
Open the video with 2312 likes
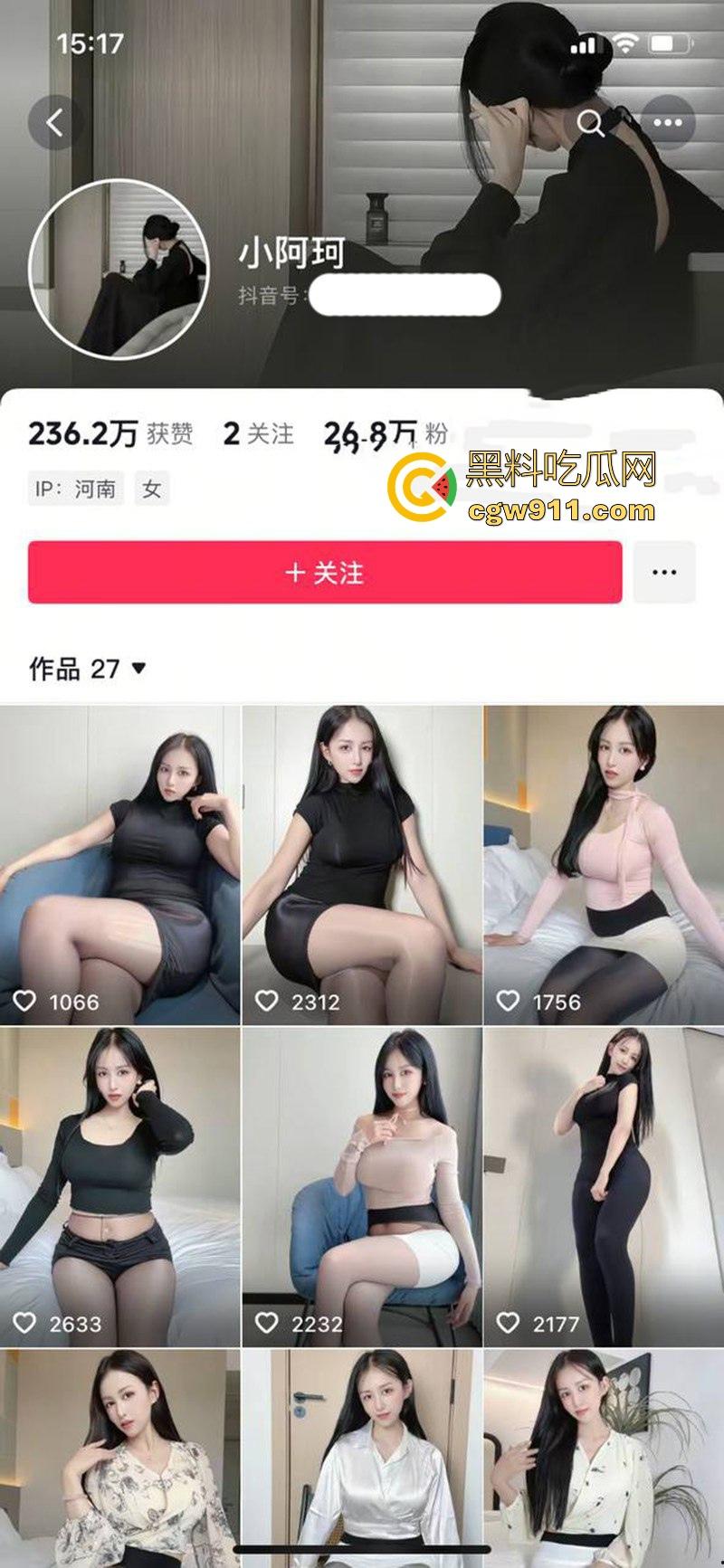(362, 865)
